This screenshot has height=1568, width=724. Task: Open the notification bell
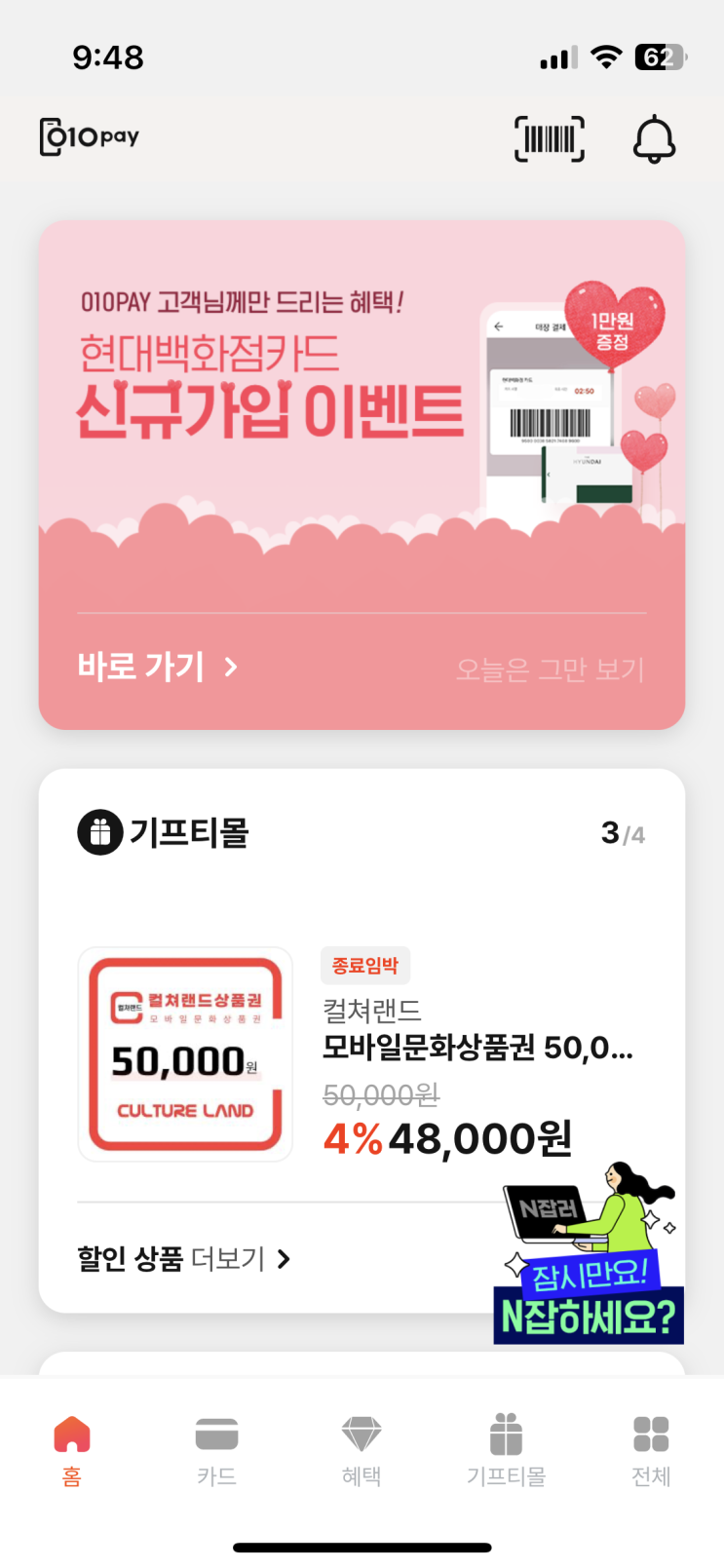click(654, 137)
